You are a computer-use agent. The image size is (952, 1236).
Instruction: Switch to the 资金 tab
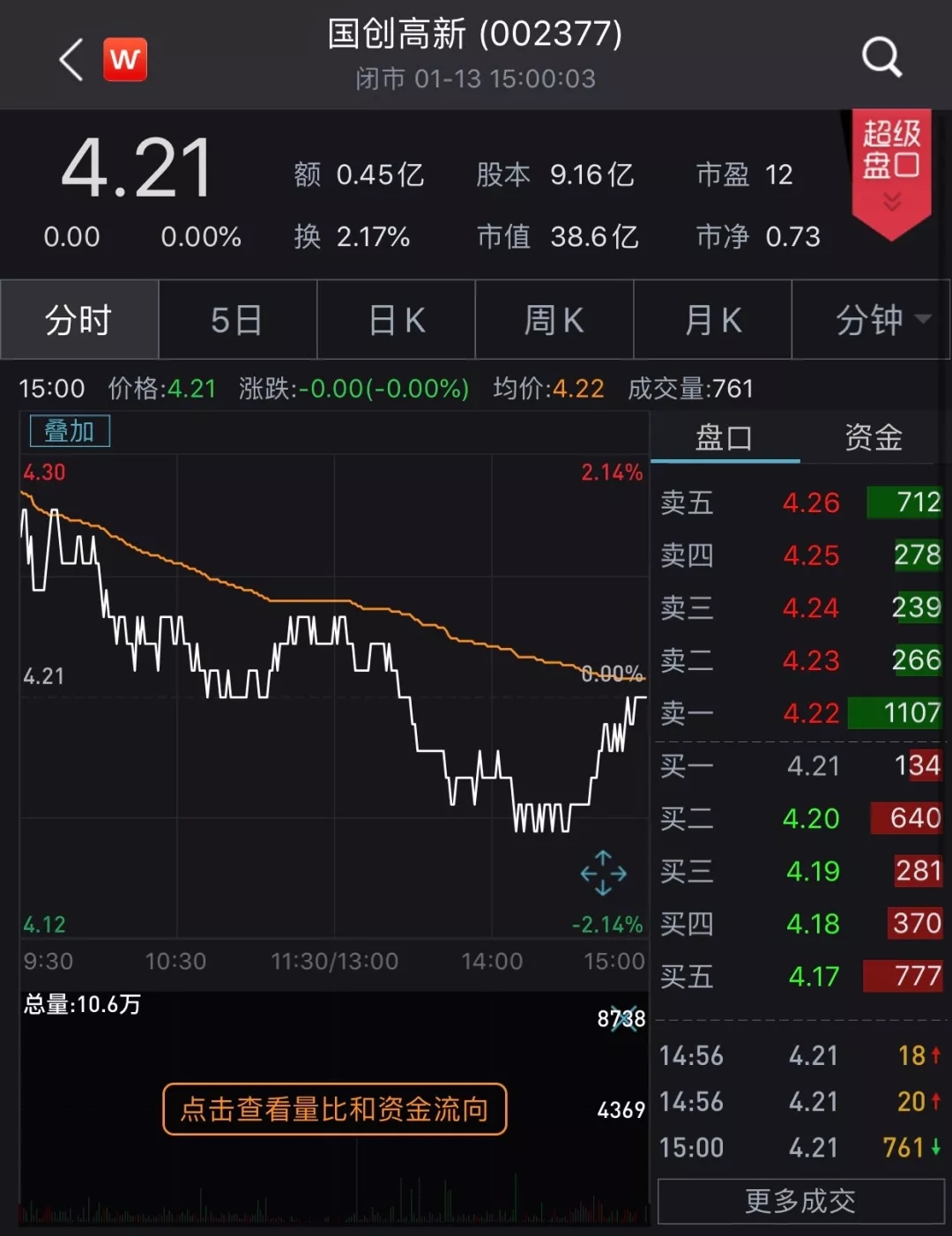tap(873, 437)
